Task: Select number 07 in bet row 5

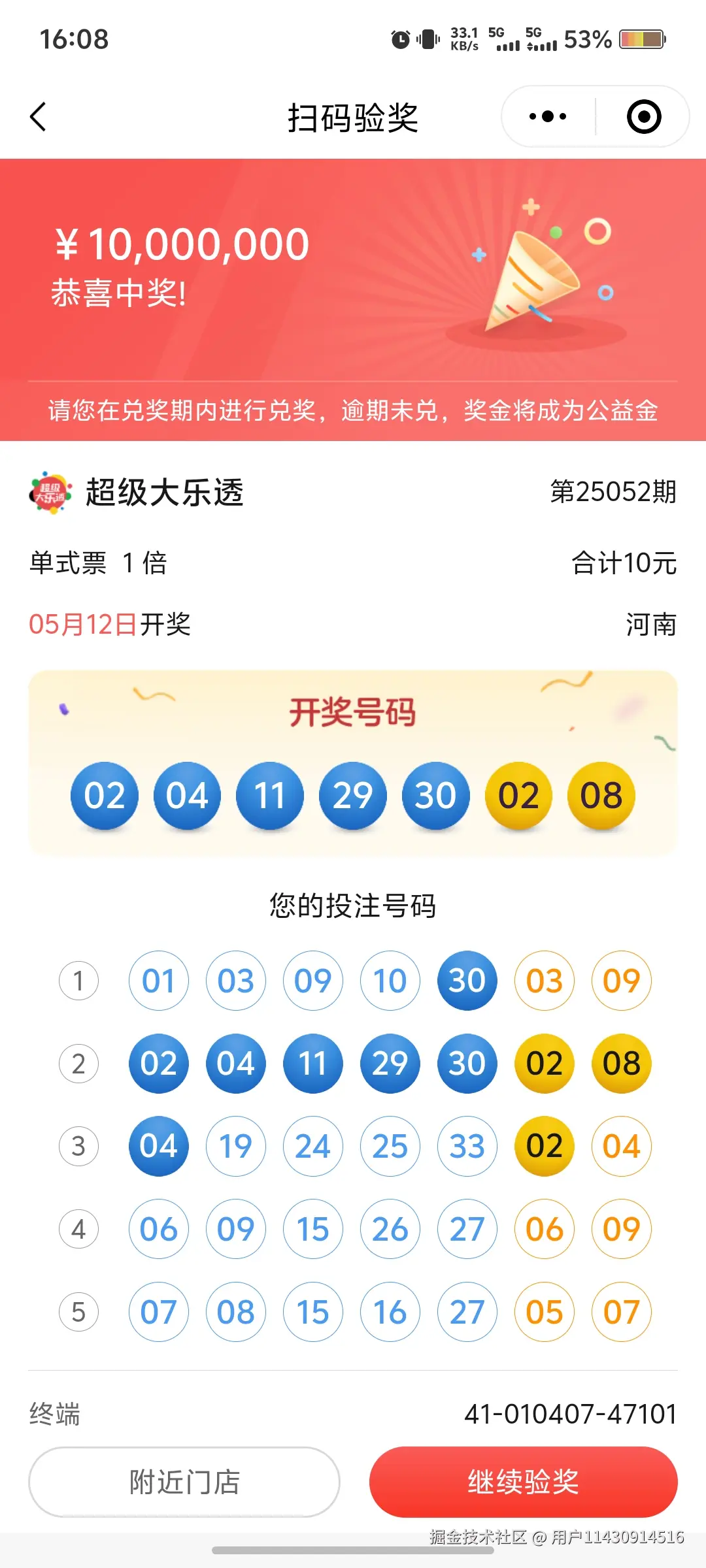Action: point(158,1312)
